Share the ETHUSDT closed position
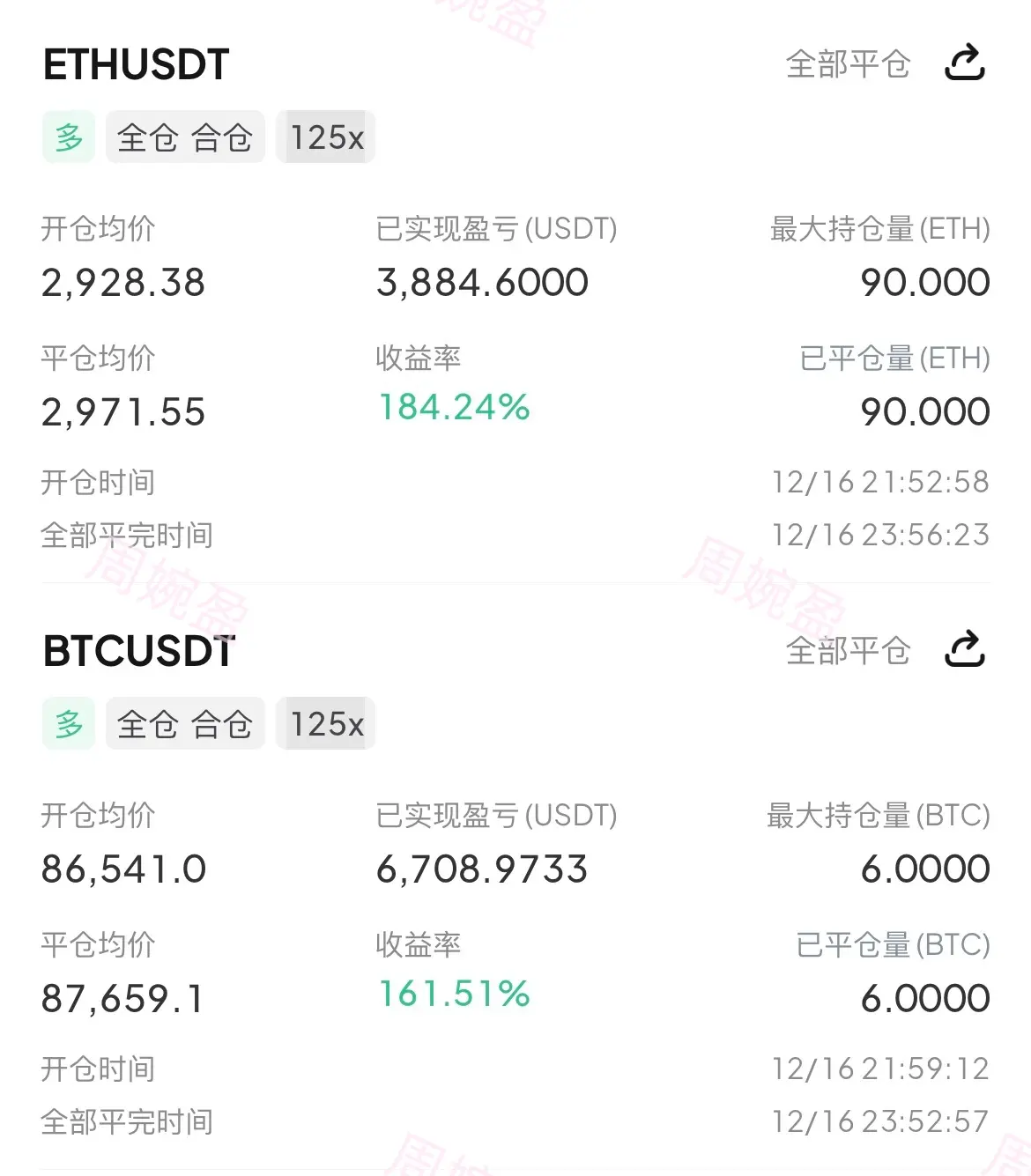 pyautogui.click(x=964, y=63)
